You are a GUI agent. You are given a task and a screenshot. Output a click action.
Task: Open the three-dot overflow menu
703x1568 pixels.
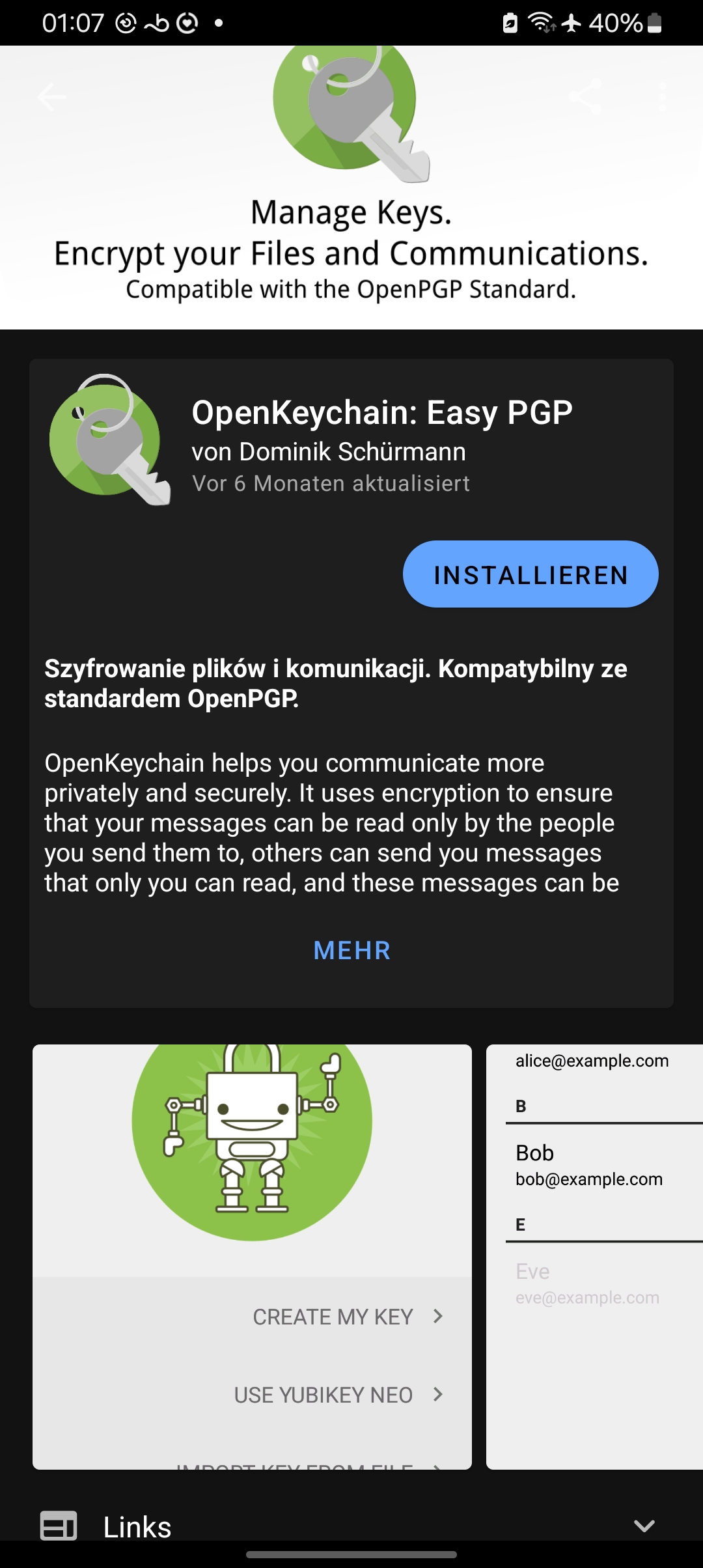pos(662,97)
